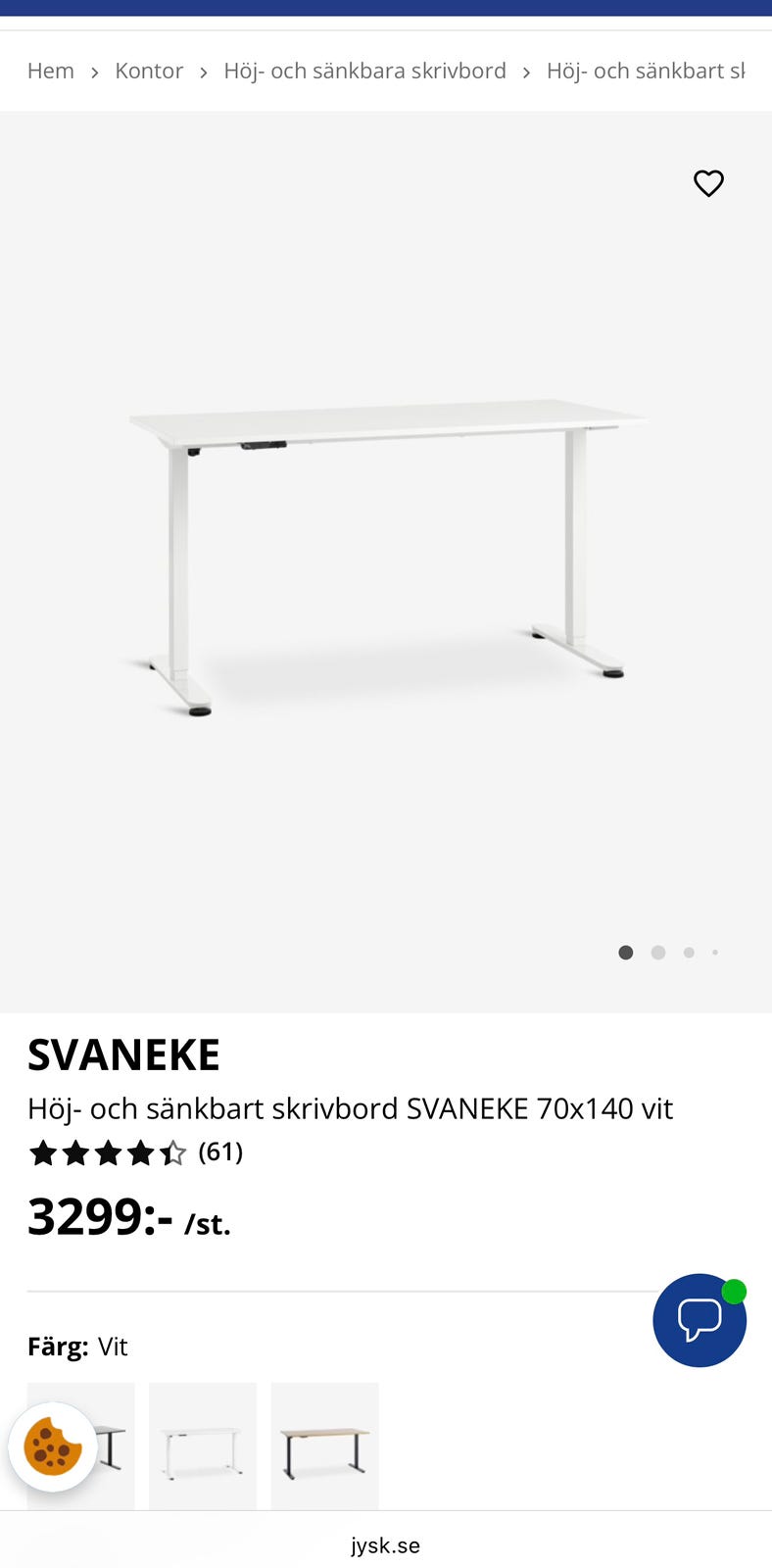Open the live chat bubble
This screenshot has height=1568, width=772.
[x=700, y=1320]
